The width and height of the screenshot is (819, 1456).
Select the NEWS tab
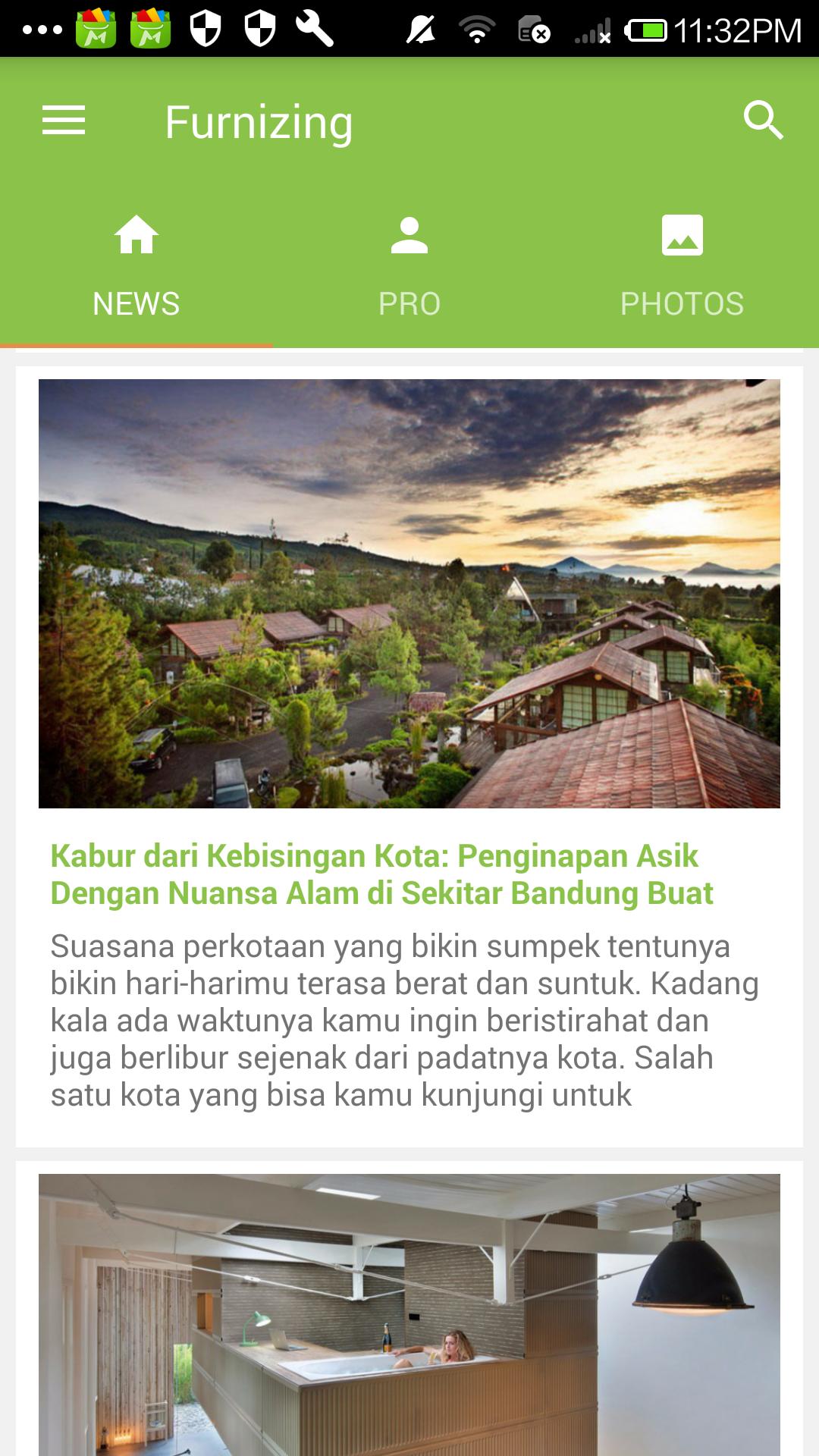136,265
